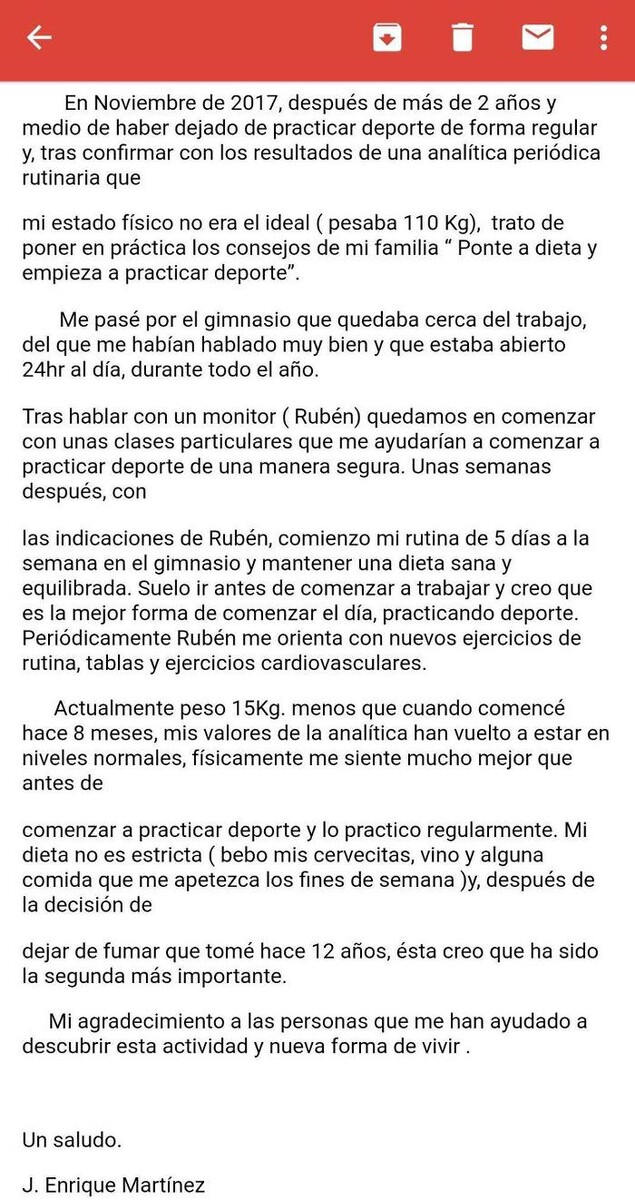Mark the email as unread
Image resolution: width=635 pixels, height=1200 pixels.
(x=537, y=38)
